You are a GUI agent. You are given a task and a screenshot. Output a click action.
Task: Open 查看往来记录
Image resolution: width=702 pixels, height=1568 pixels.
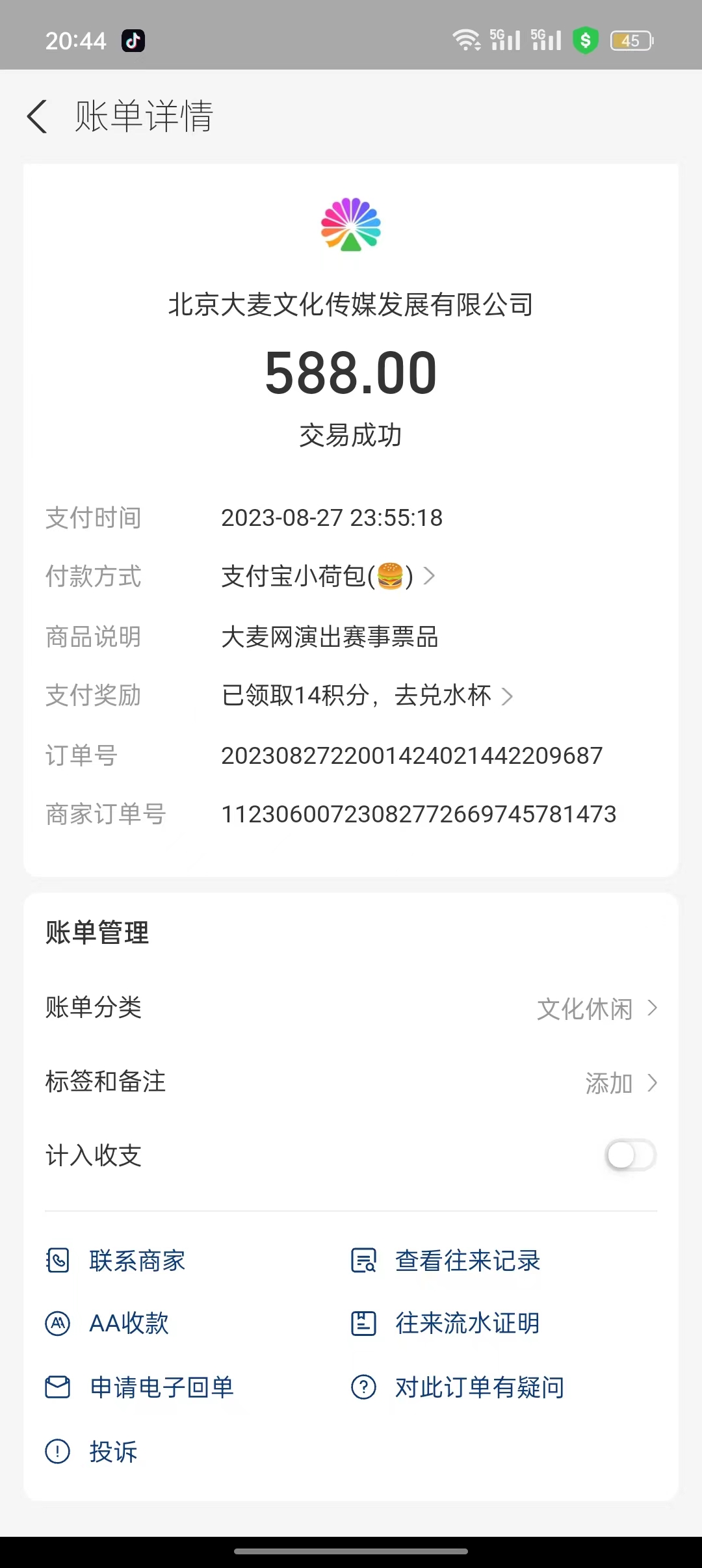tap(445, 1261)
